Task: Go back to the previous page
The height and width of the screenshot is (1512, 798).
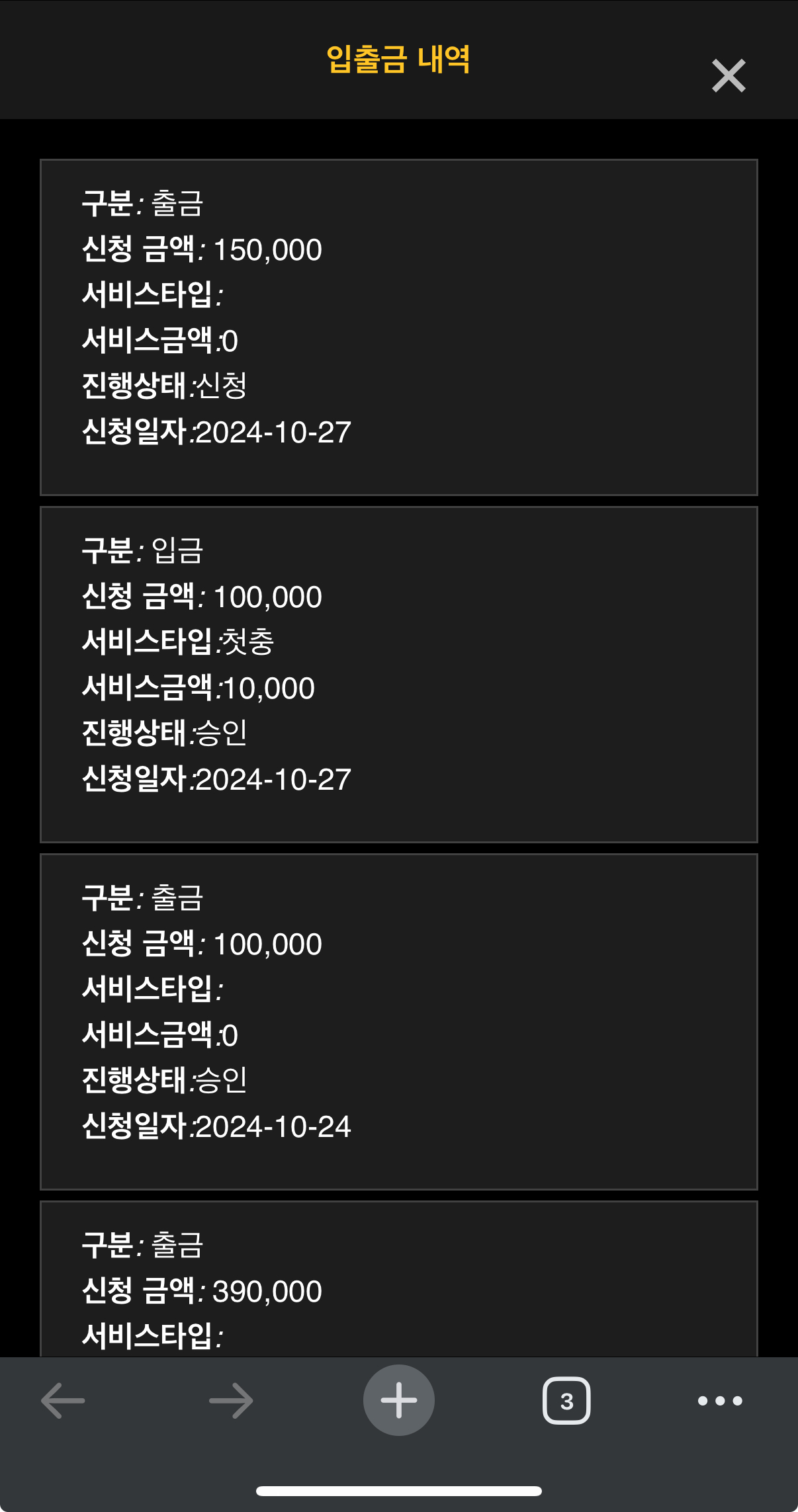Action: (x=63, y=1400)
